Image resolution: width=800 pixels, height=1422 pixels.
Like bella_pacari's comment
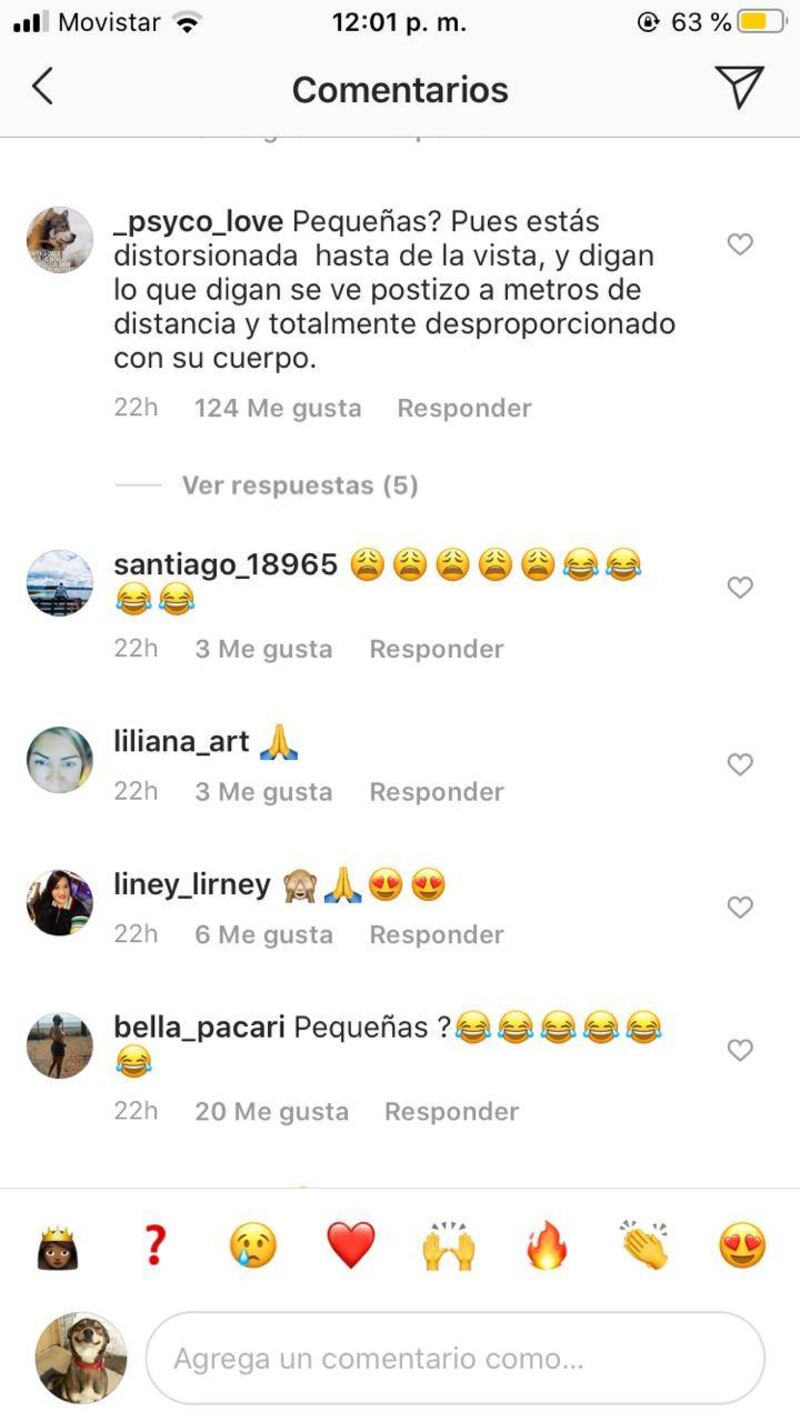[740, 1050]
